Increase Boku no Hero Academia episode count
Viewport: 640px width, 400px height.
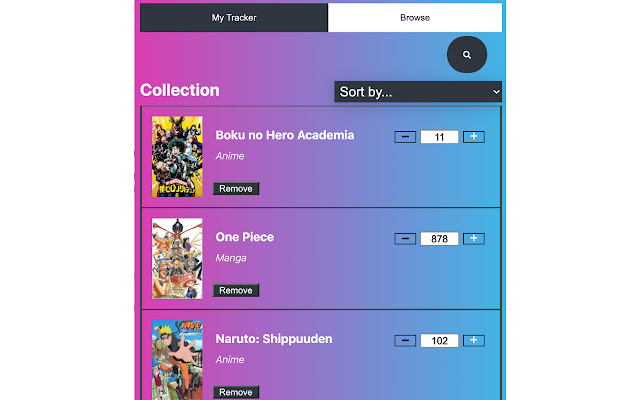click(474, 137)
